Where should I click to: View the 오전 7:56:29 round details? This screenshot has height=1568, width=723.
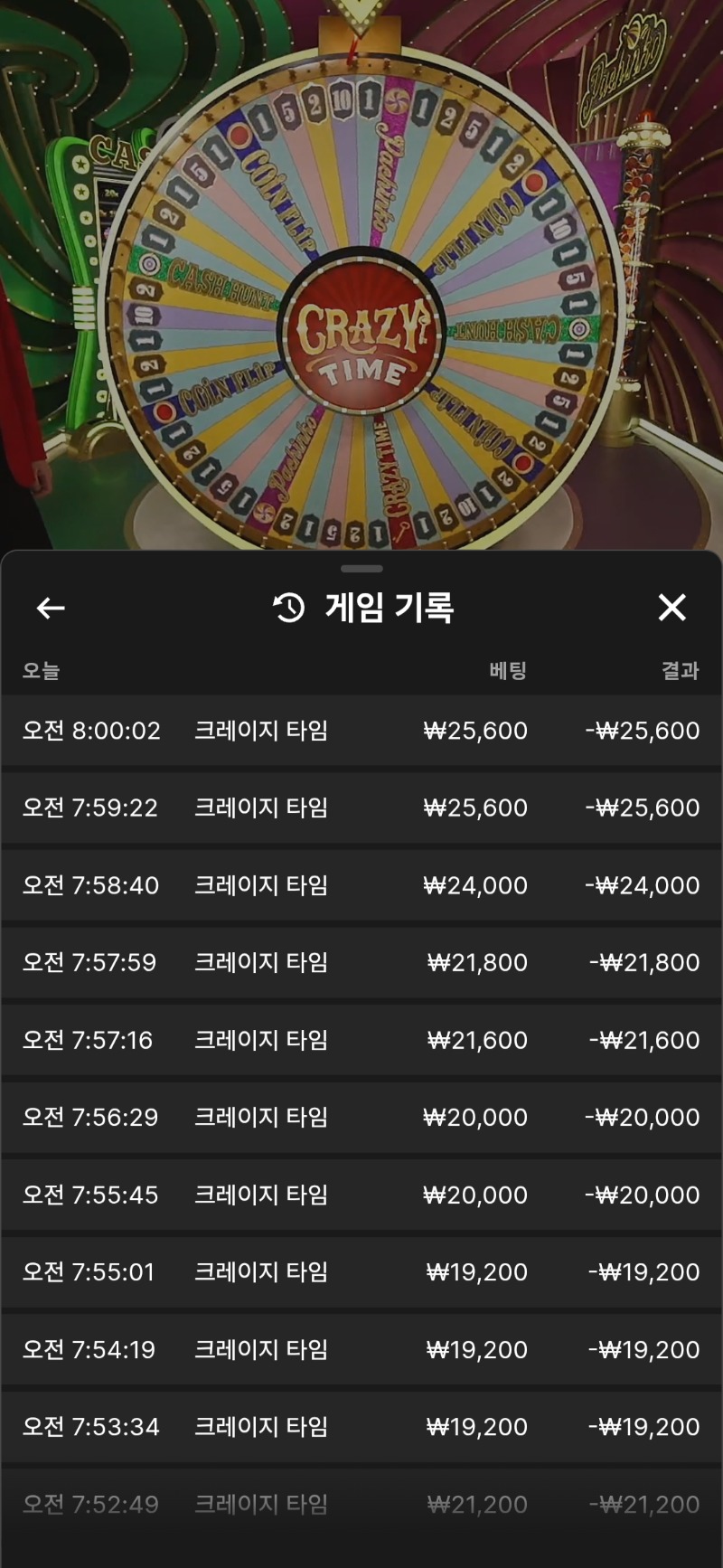361,1117
